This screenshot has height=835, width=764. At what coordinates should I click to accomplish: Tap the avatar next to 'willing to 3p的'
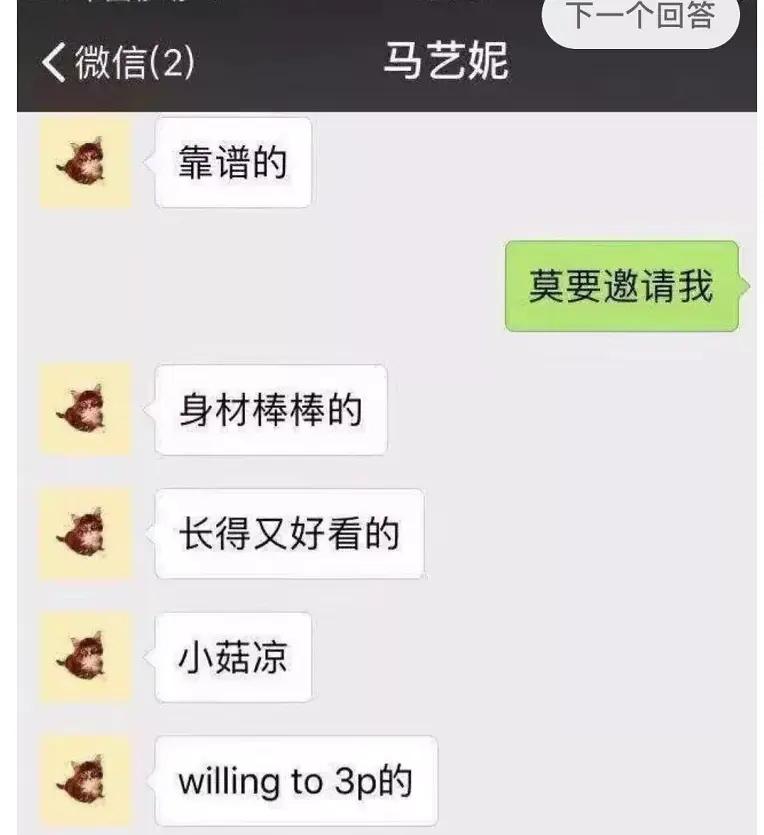pos(86,781)
